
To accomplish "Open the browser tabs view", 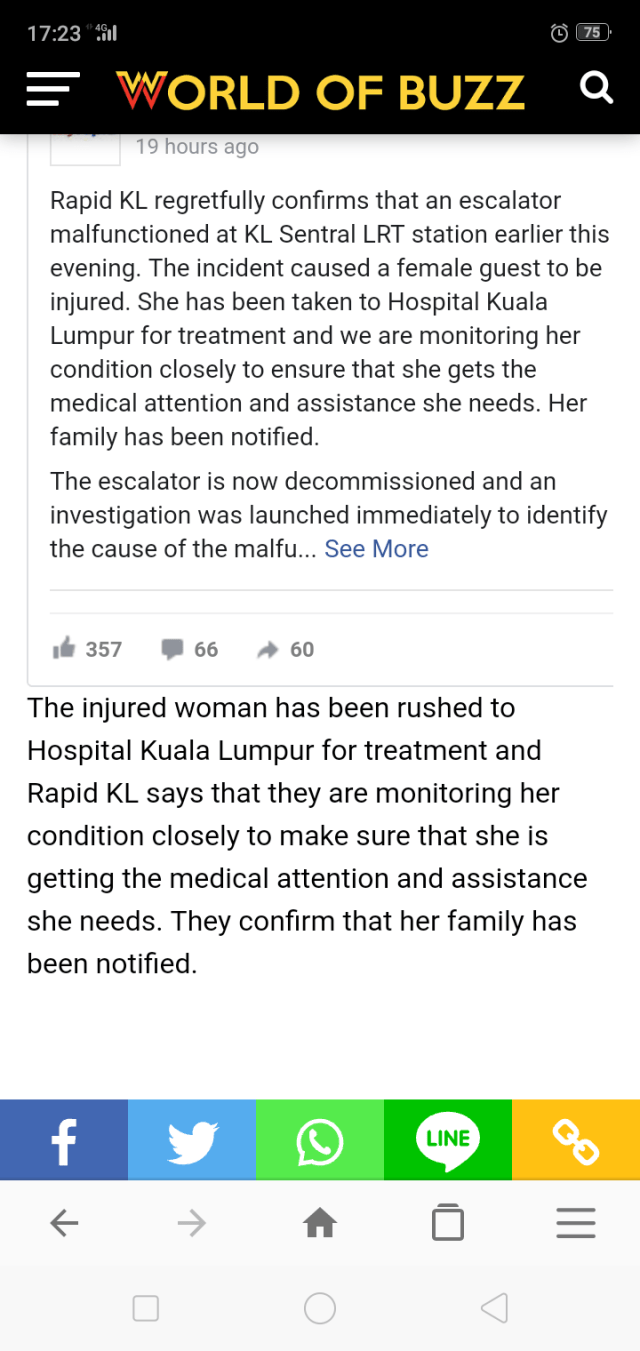I will (x=447, y=1222).
